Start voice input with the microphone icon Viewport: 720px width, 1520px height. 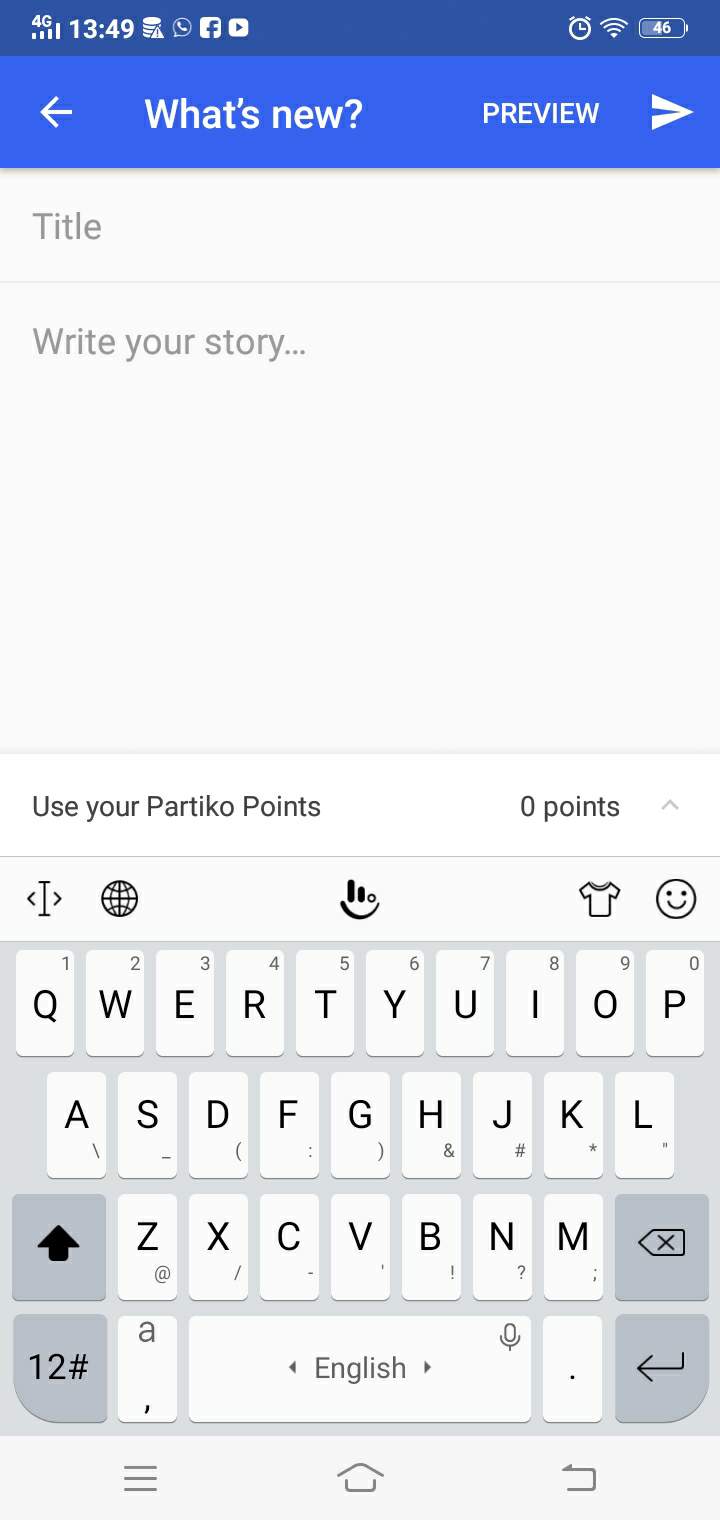point(509,1335)
